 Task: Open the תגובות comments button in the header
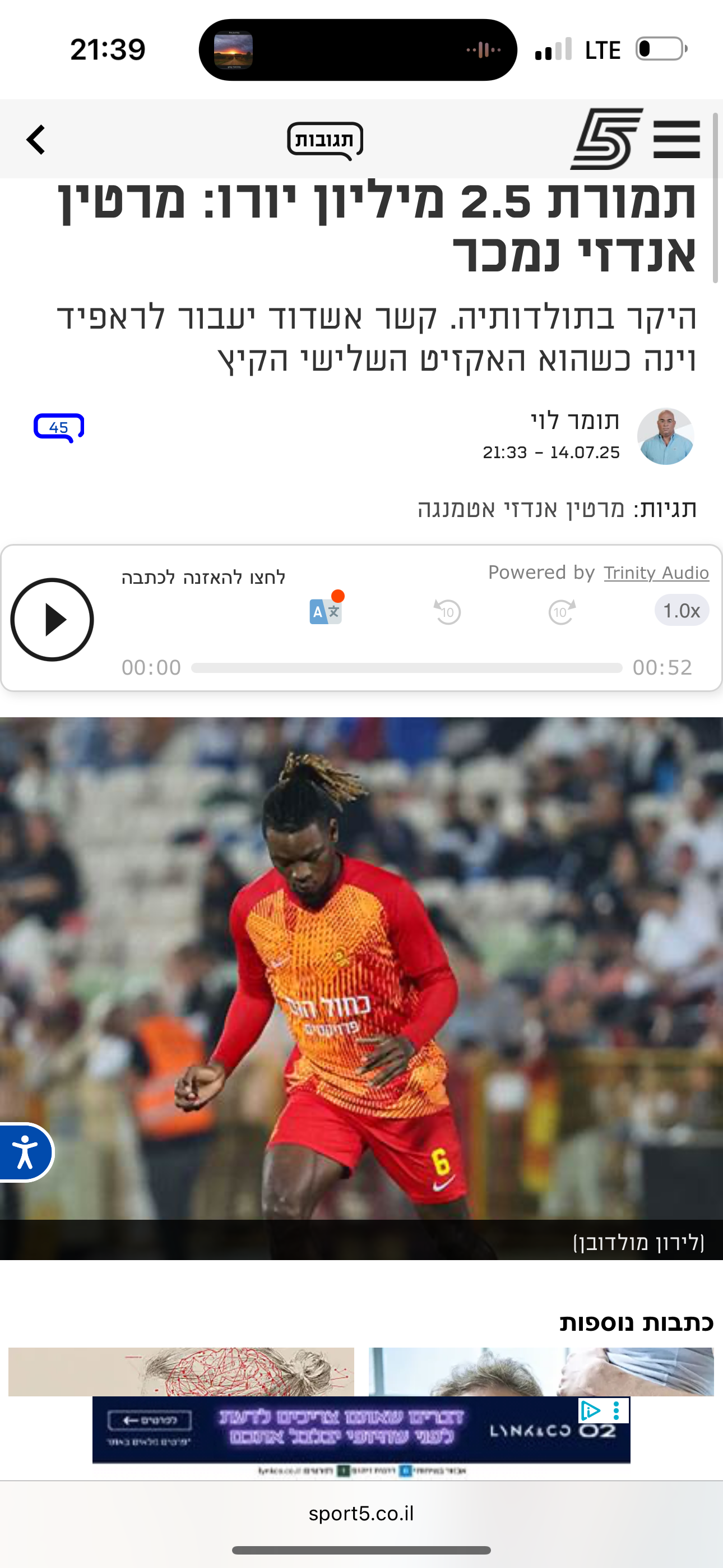(325, 141)
